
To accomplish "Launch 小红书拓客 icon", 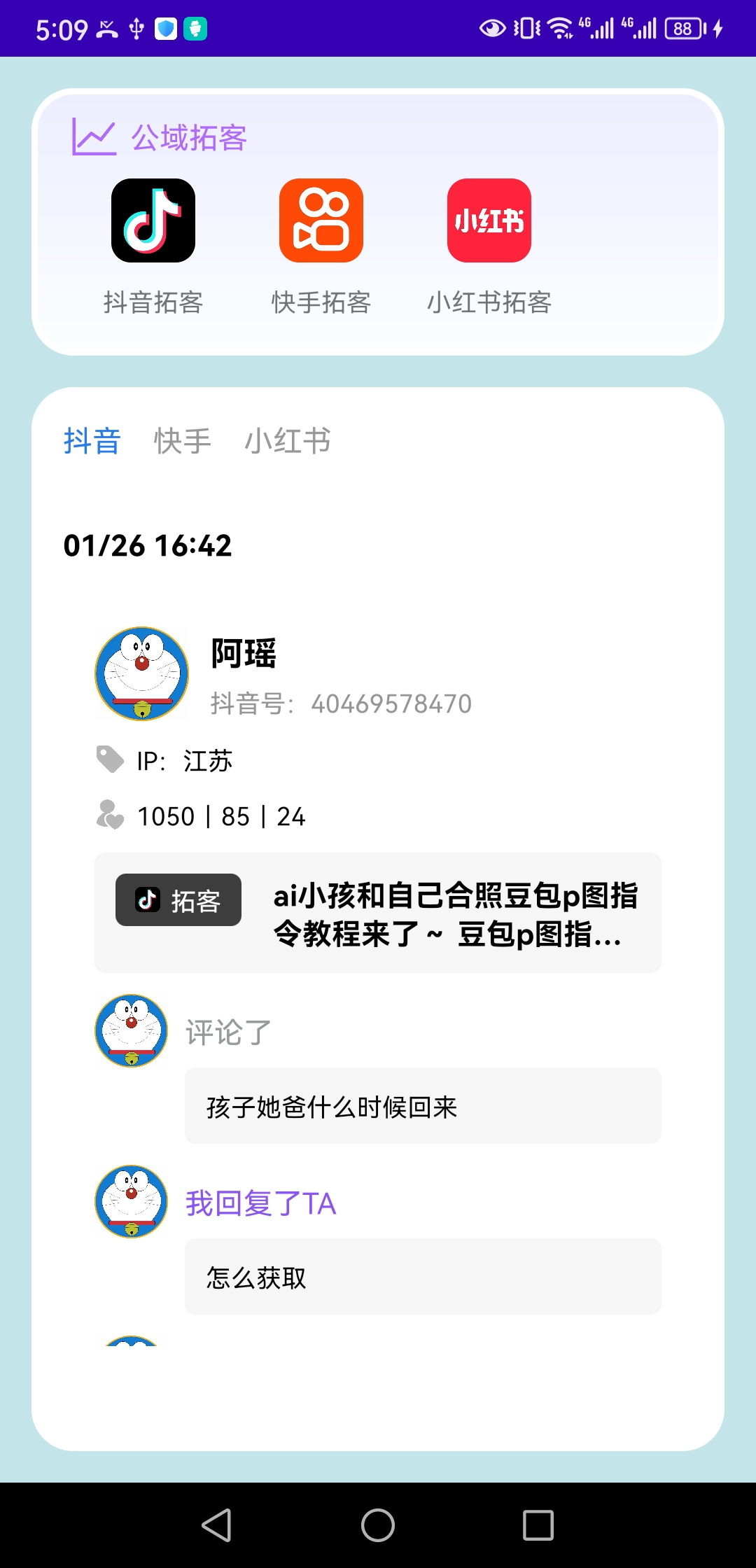I will (489, 220).
